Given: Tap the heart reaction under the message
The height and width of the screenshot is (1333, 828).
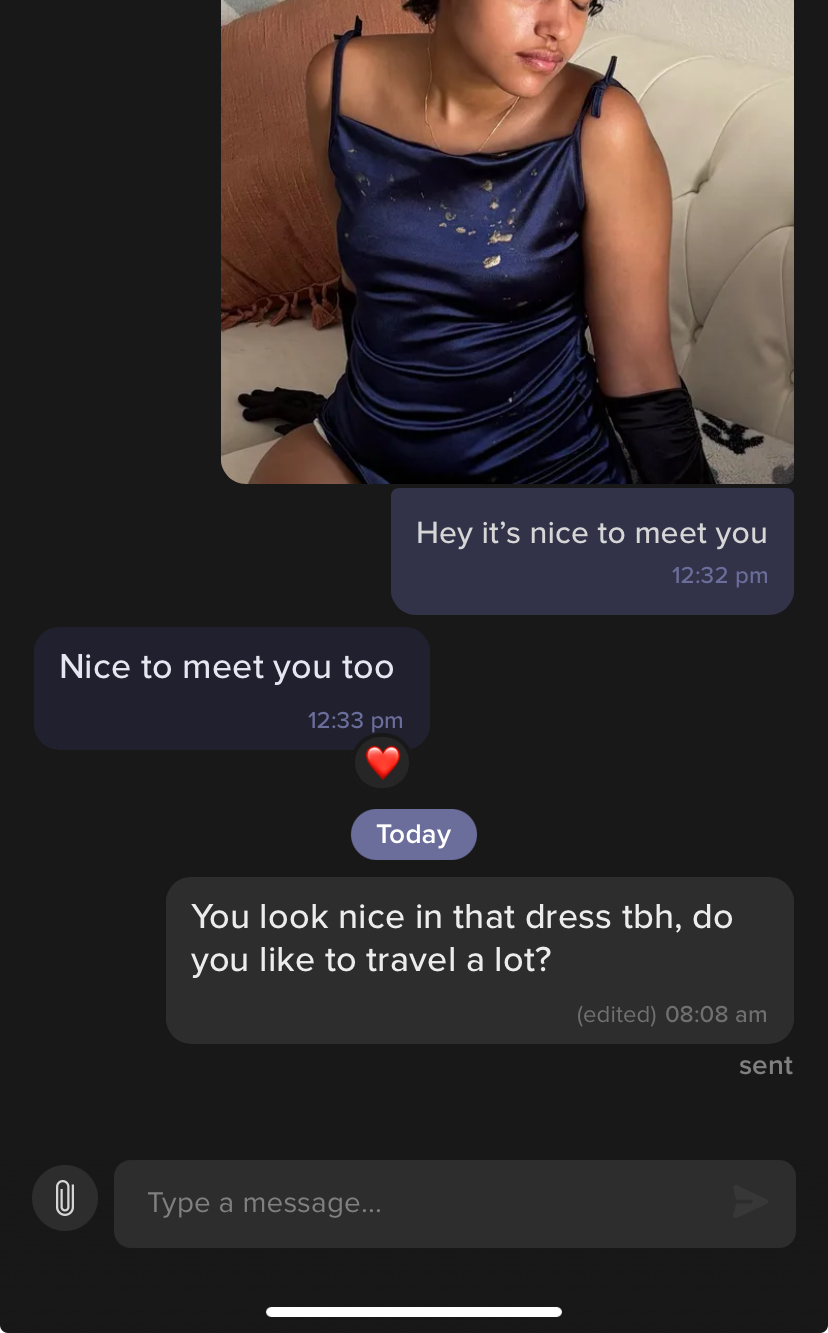Looking at the screenshot, I should pyautogui.click(x=382, y=762).
